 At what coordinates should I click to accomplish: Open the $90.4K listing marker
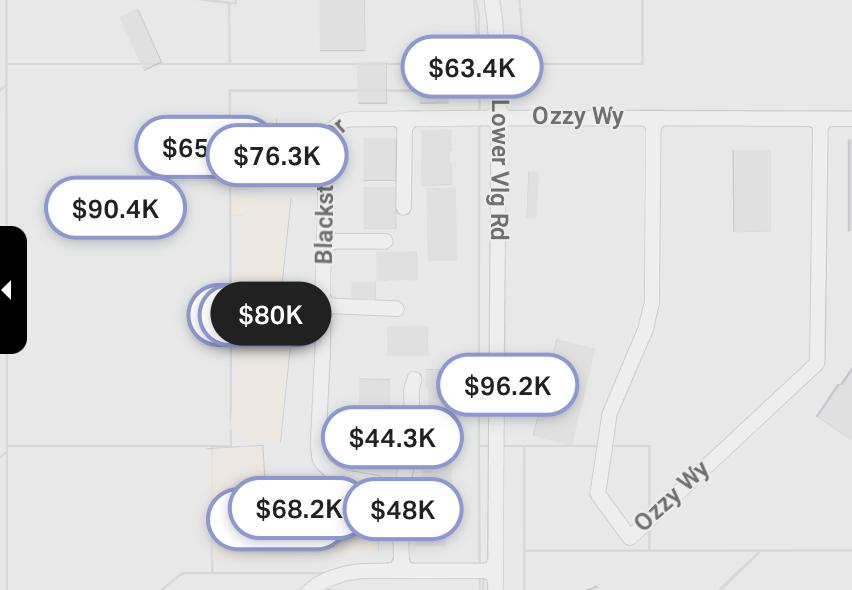coord(115,209)
